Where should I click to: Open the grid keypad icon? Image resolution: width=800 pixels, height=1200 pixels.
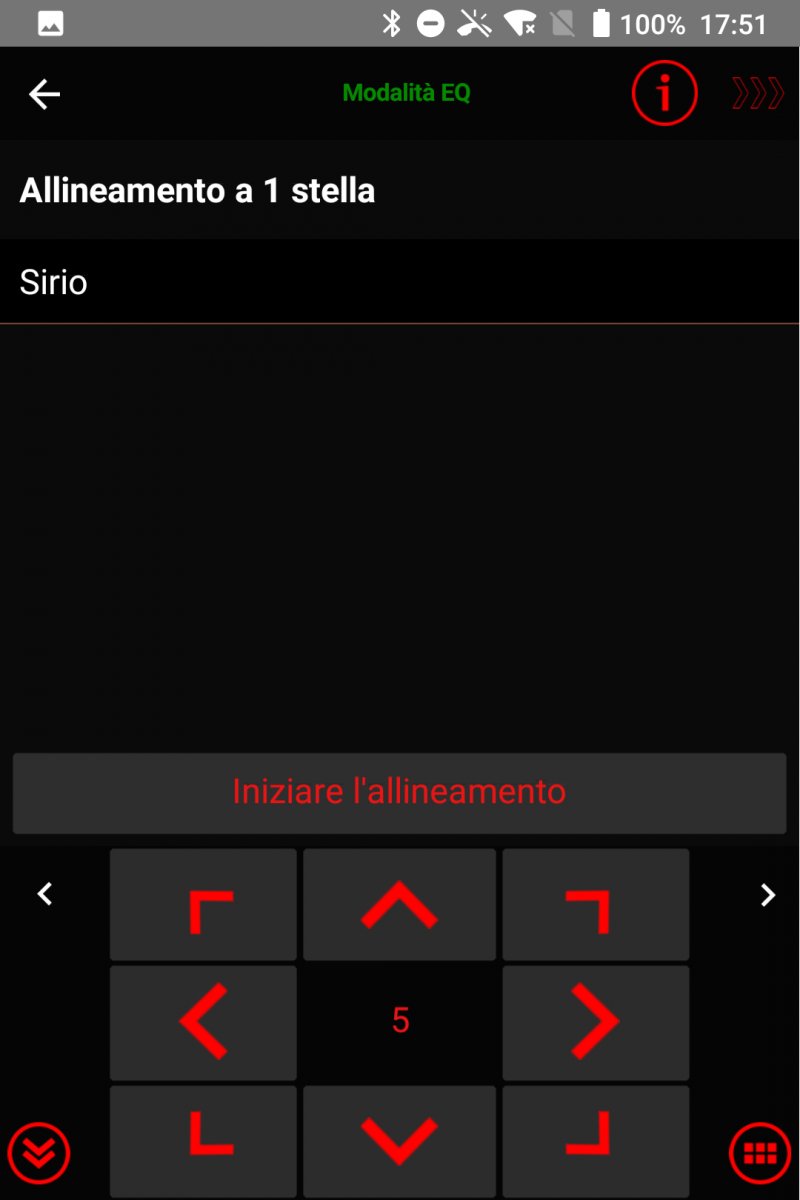tap(760, 1153)
